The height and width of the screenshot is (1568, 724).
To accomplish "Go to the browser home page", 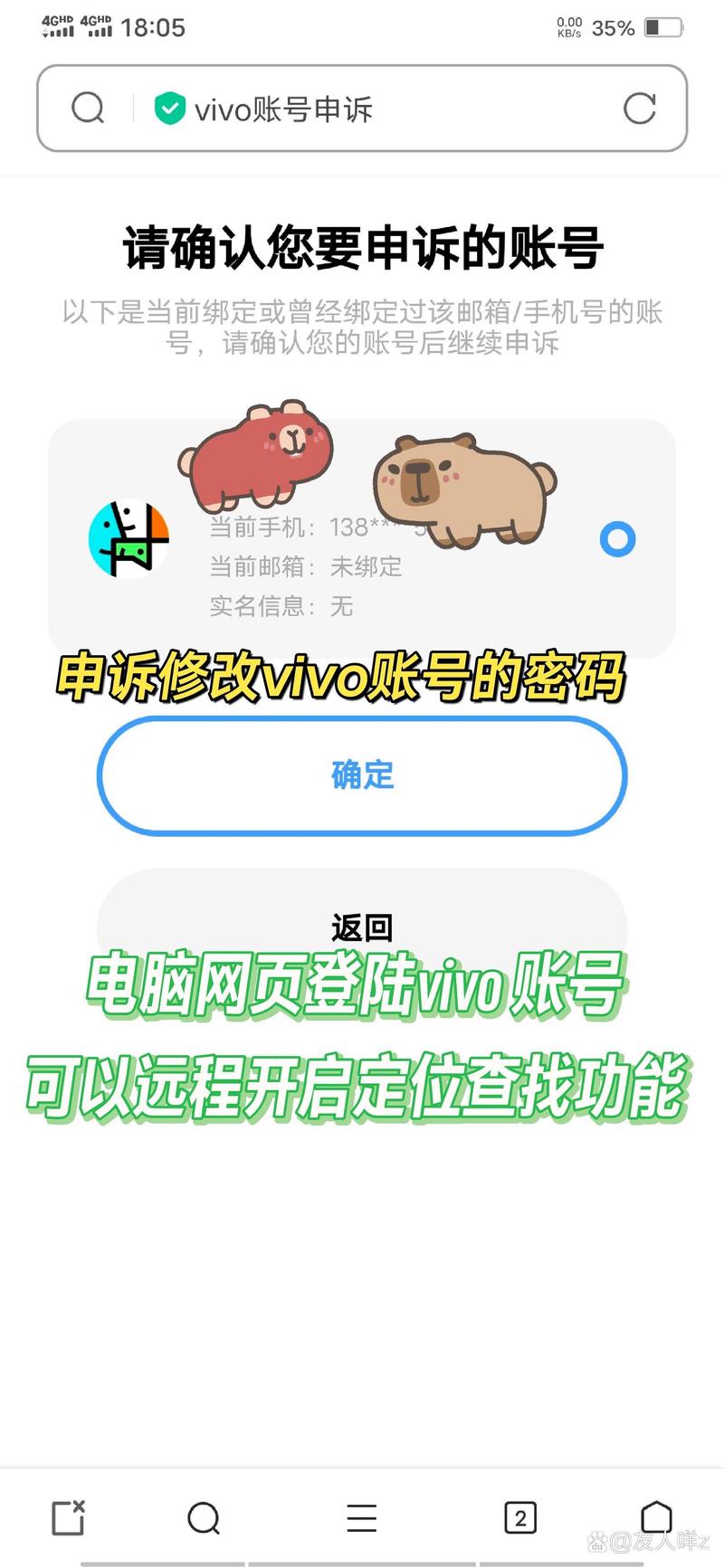I will pos(656,1516).
